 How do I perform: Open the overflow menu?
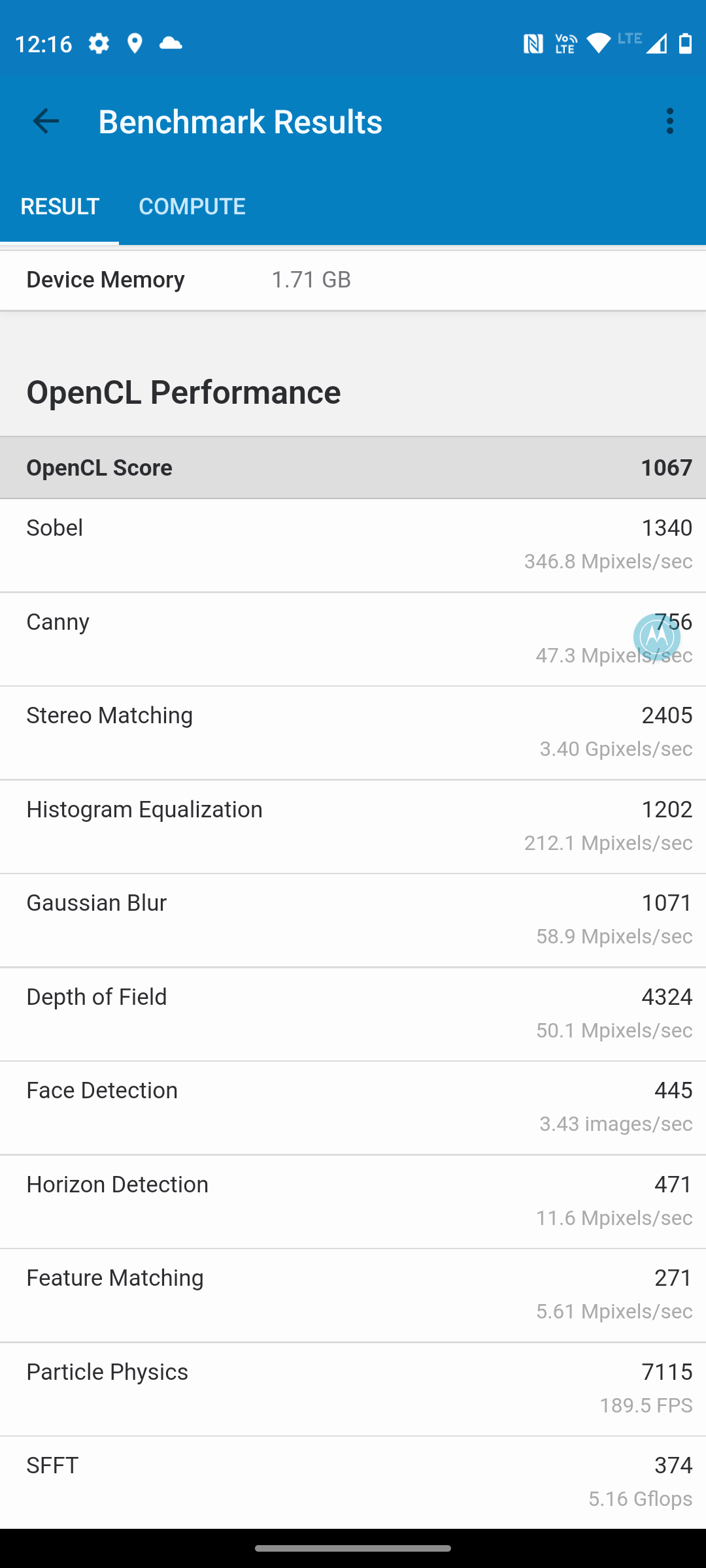(x=669, y=122)
